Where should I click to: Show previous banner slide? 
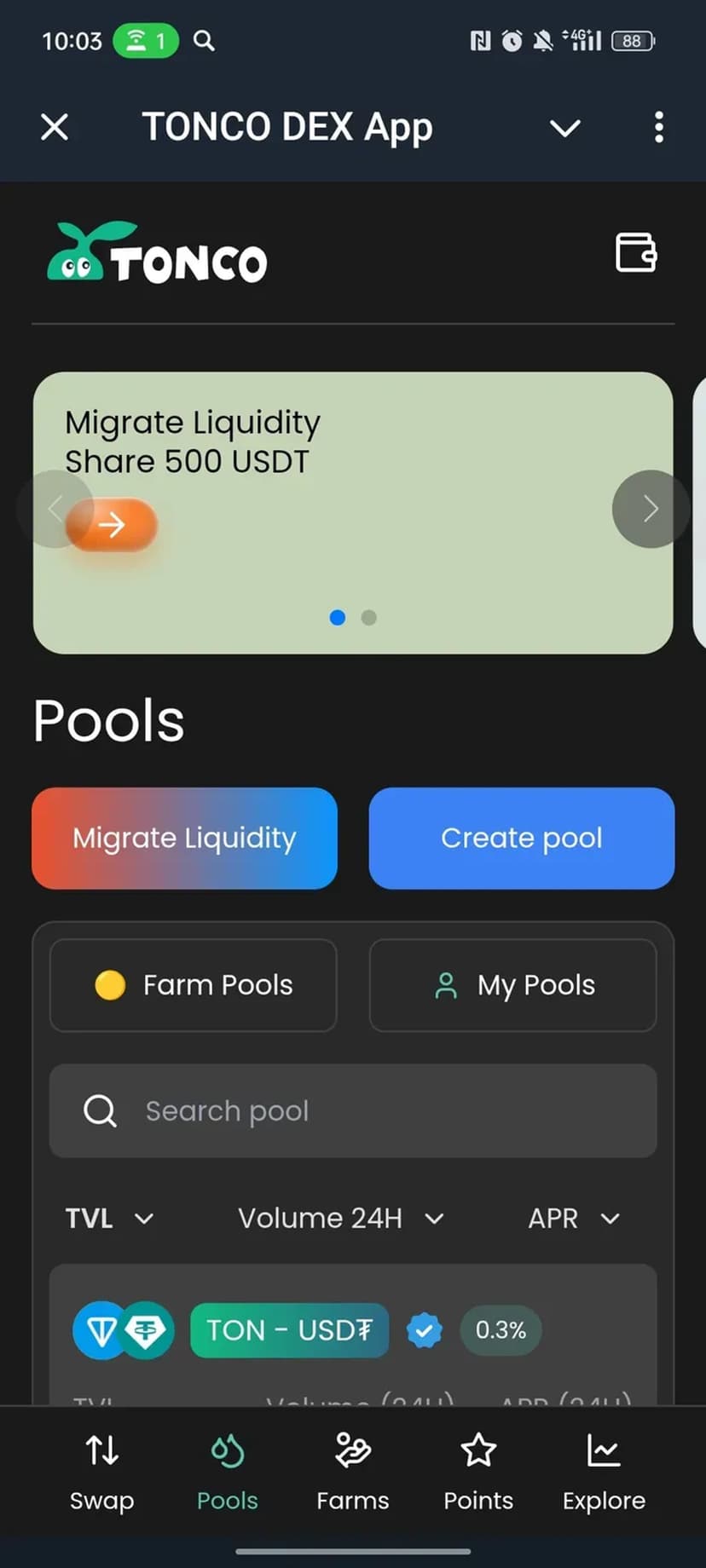[55, 509]
